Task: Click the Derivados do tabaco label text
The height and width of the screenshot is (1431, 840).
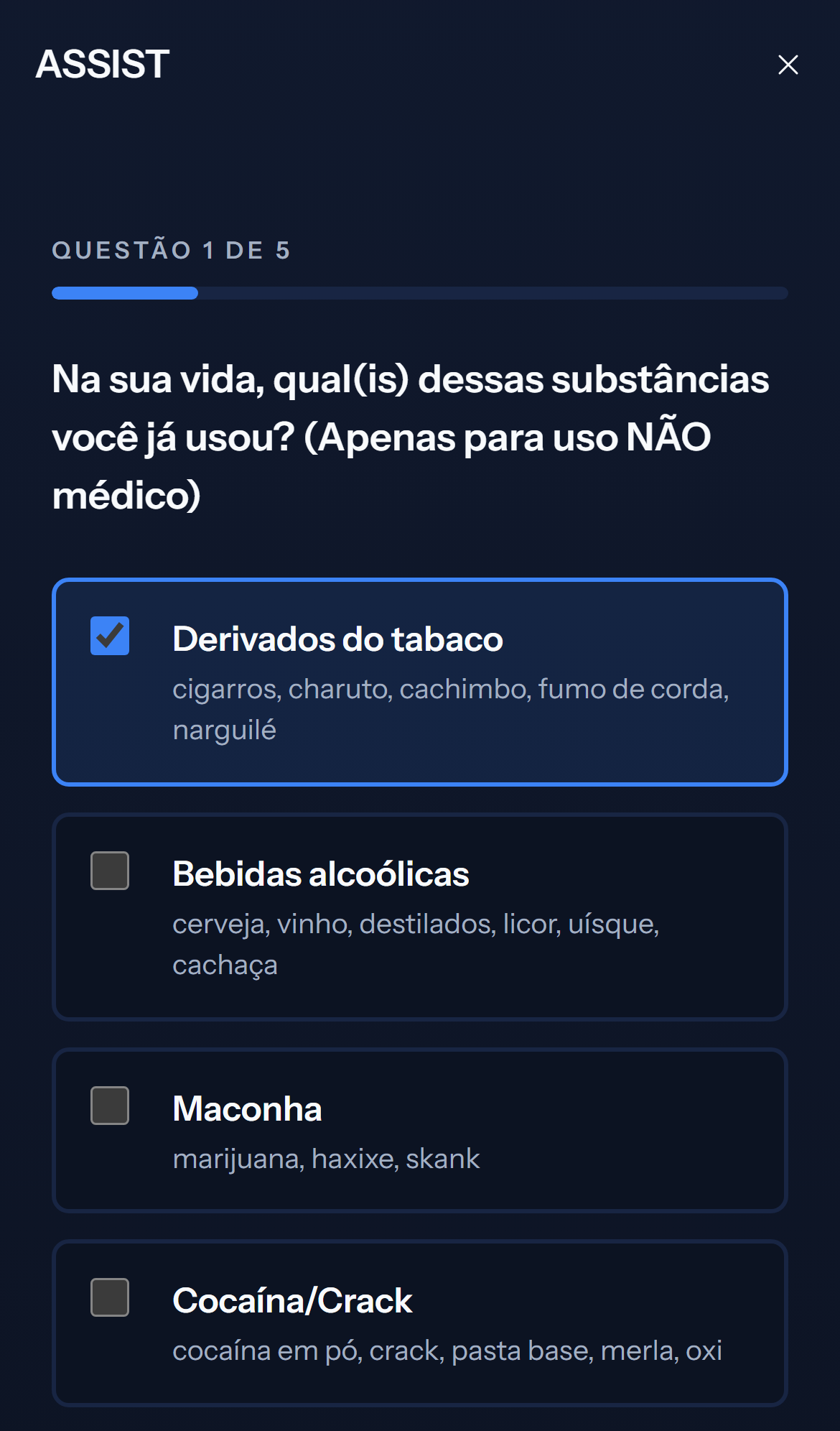Action: tap(337, 638)
